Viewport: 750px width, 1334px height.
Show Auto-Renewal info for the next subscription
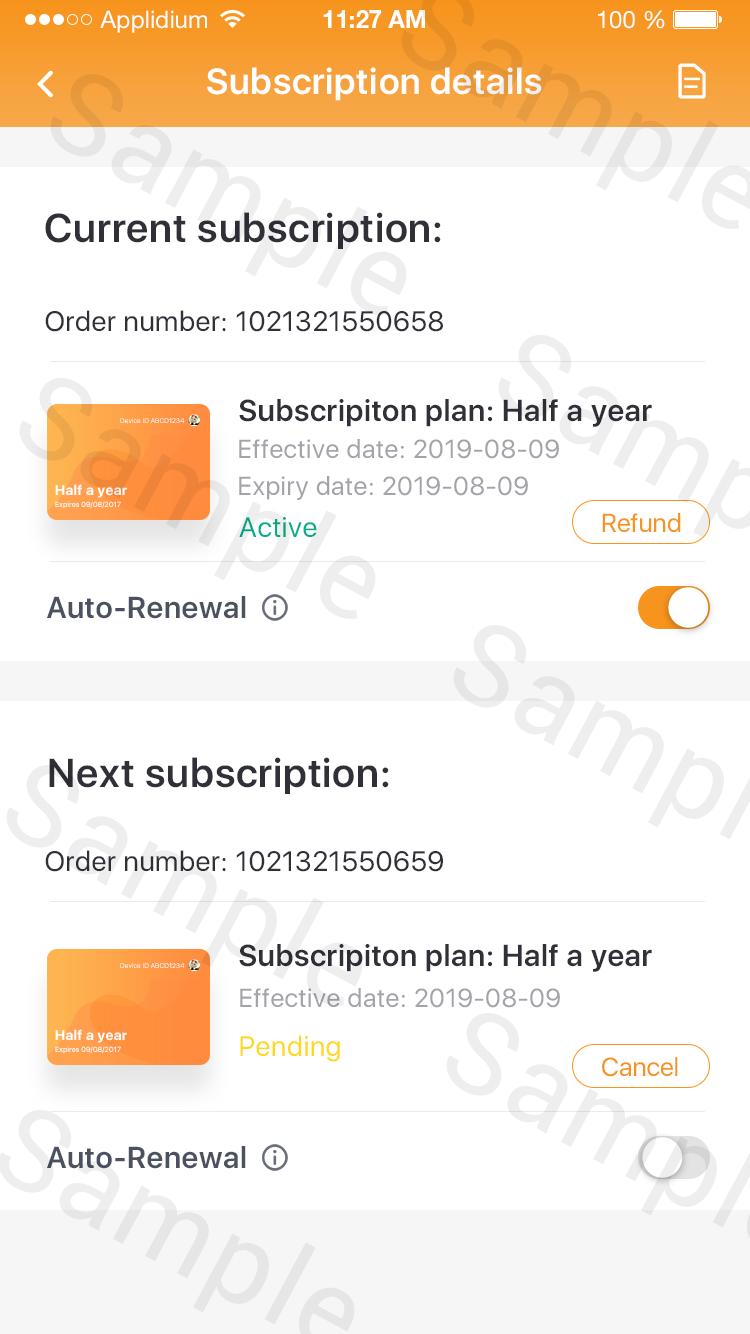(275, 1158)
